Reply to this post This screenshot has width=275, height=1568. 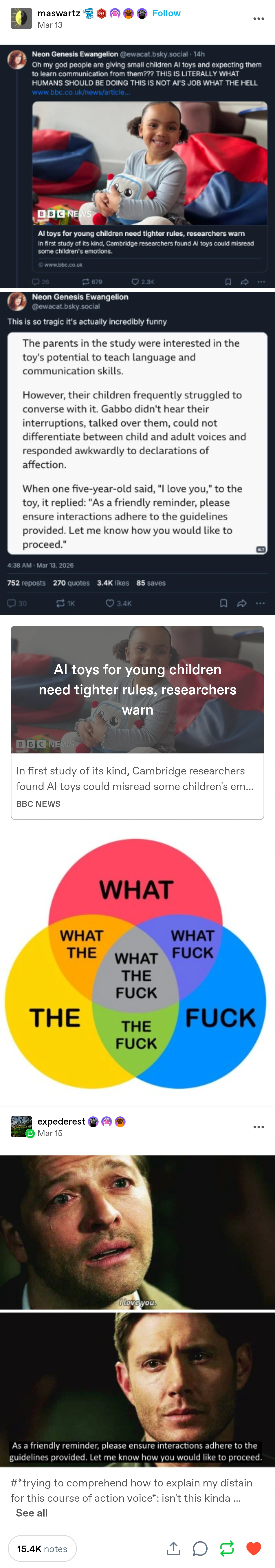pyautogui.click(x=200, y=1549)
